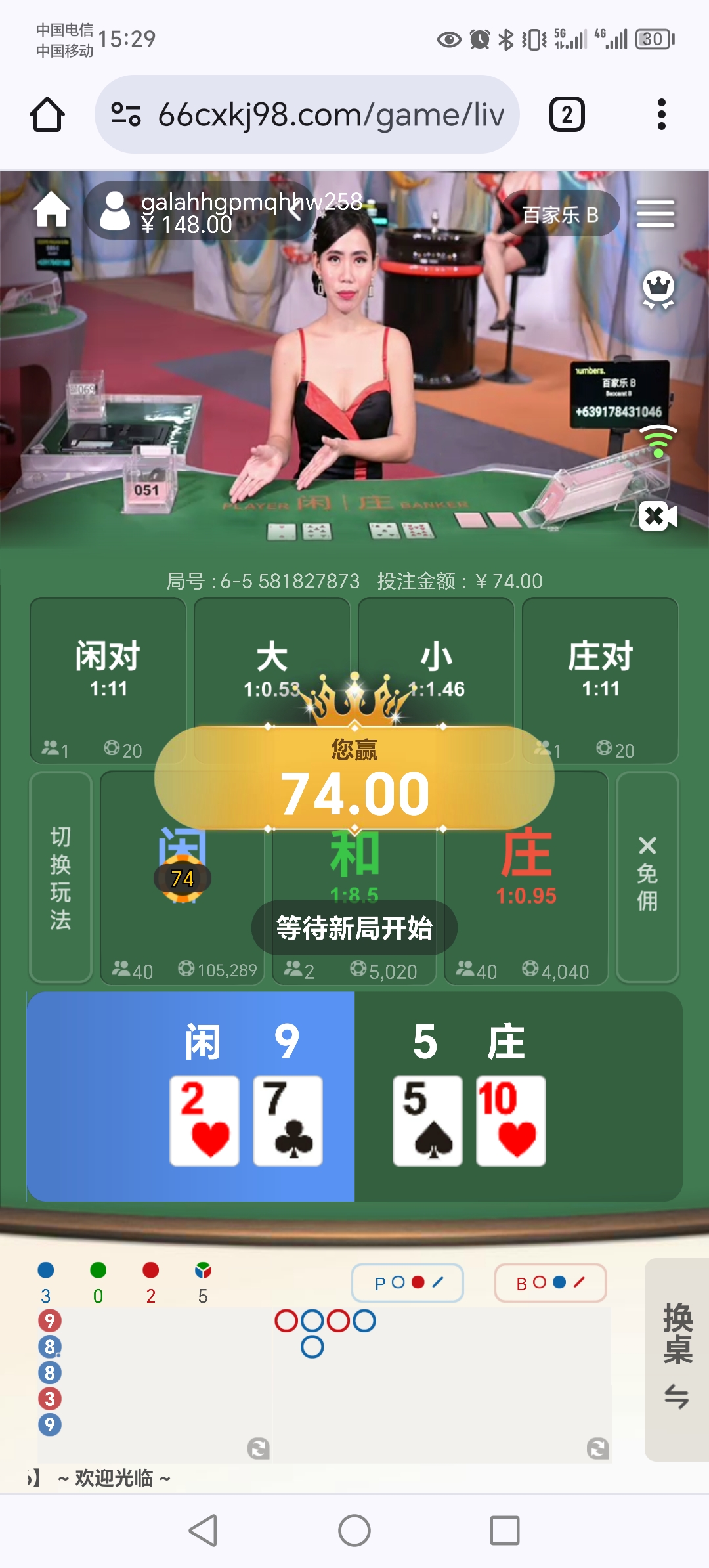
Task: Go back with the system back button
Action: point(203,1531)
